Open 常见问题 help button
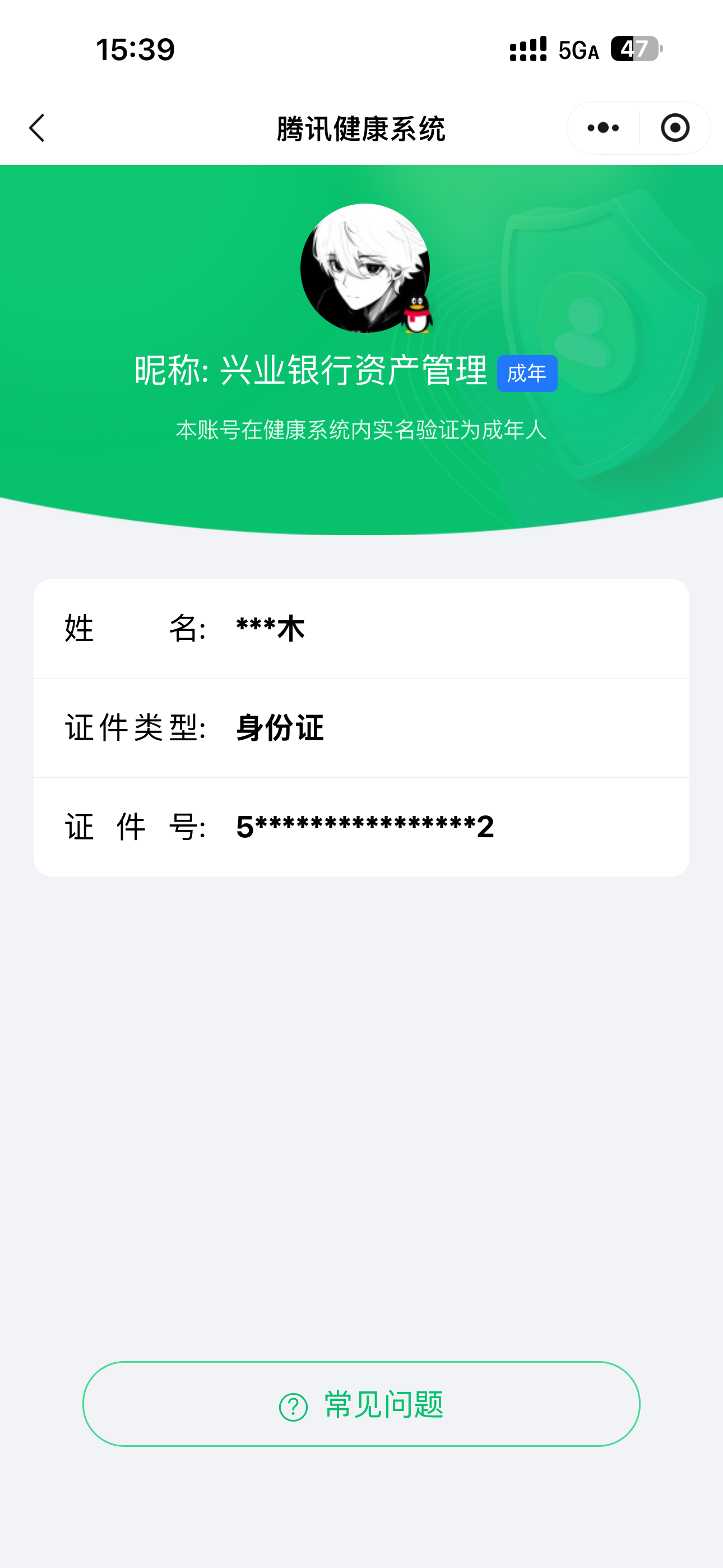 point(361,1404)
